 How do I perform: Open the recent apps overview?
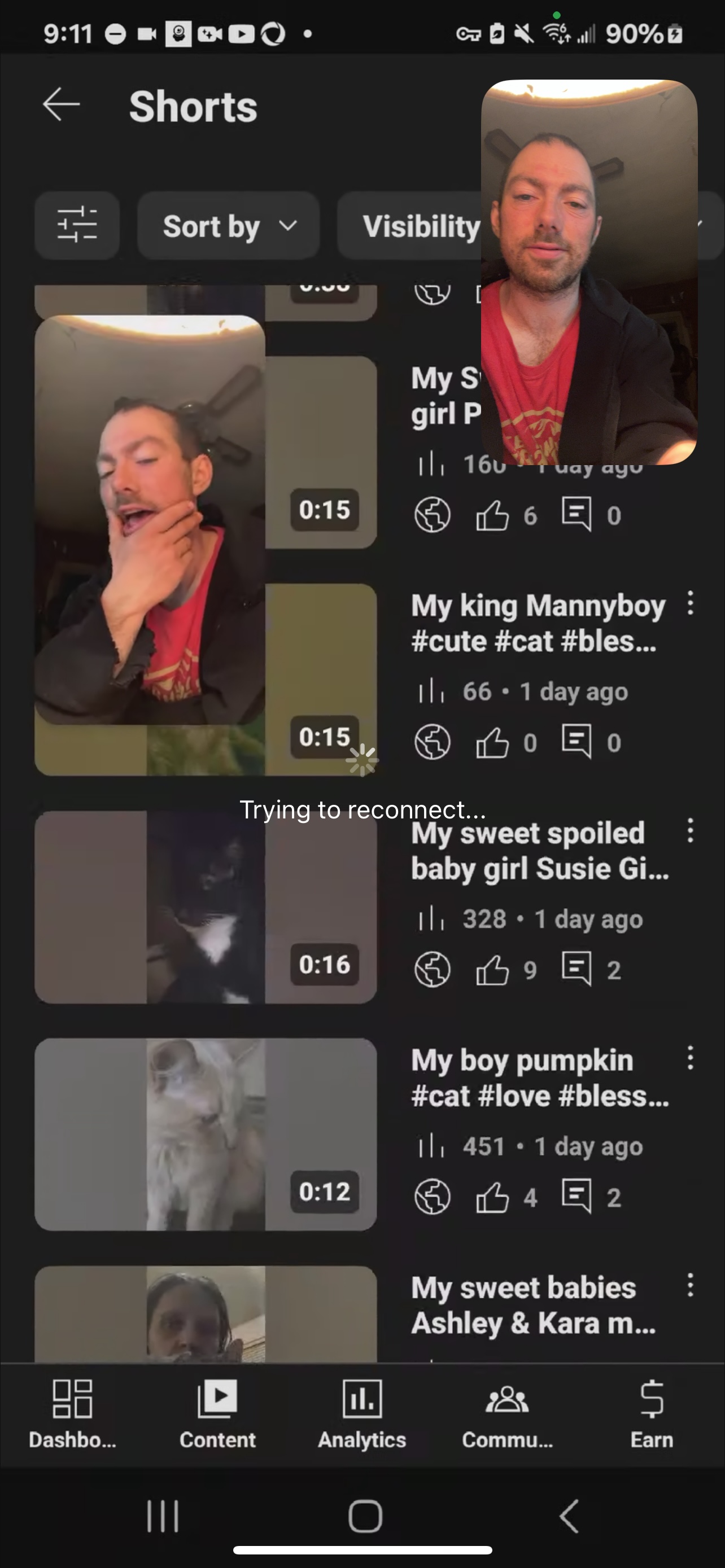[x=163, y=1516]
